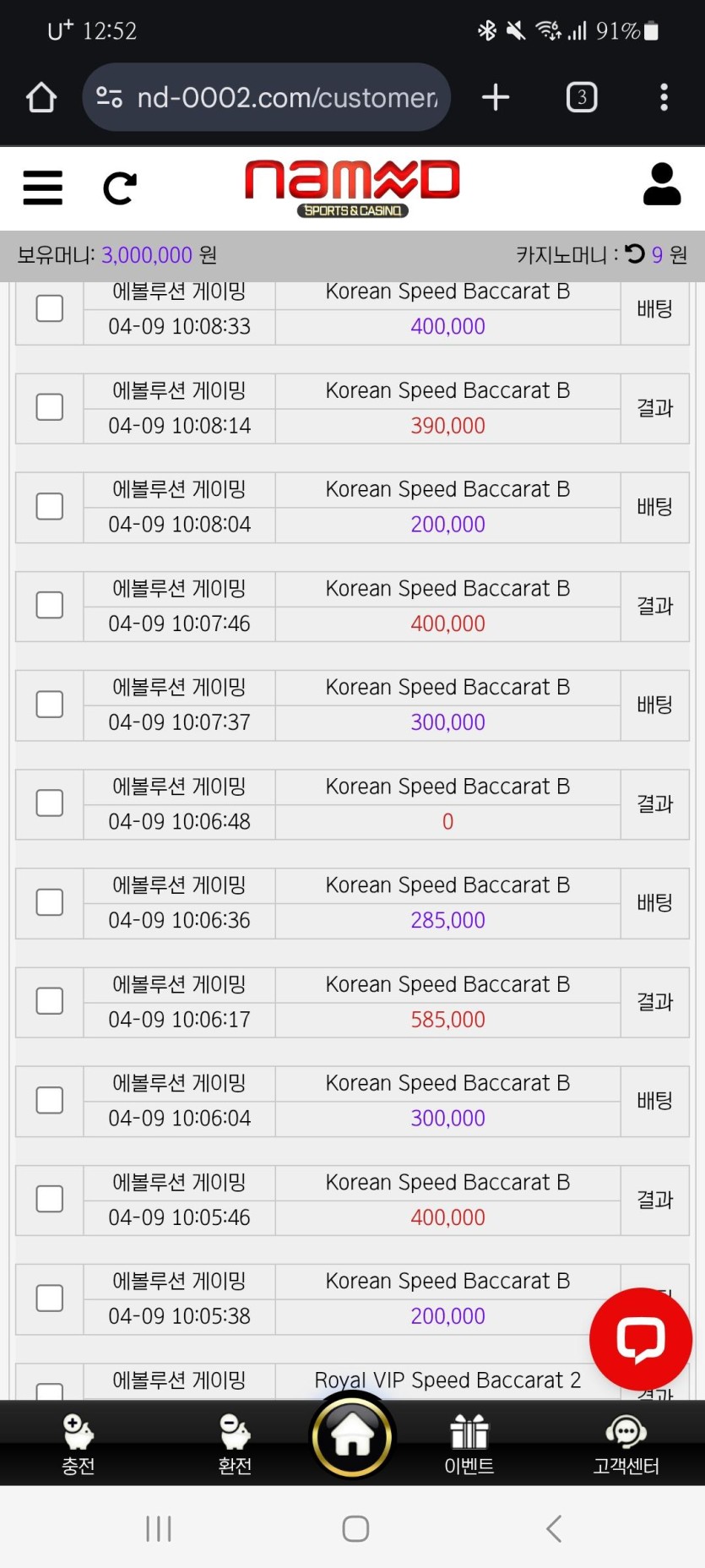The height and width of the screenshot is (1568, 705).
Task: Open 고객센터 customer support
Action: (626, 1444)
